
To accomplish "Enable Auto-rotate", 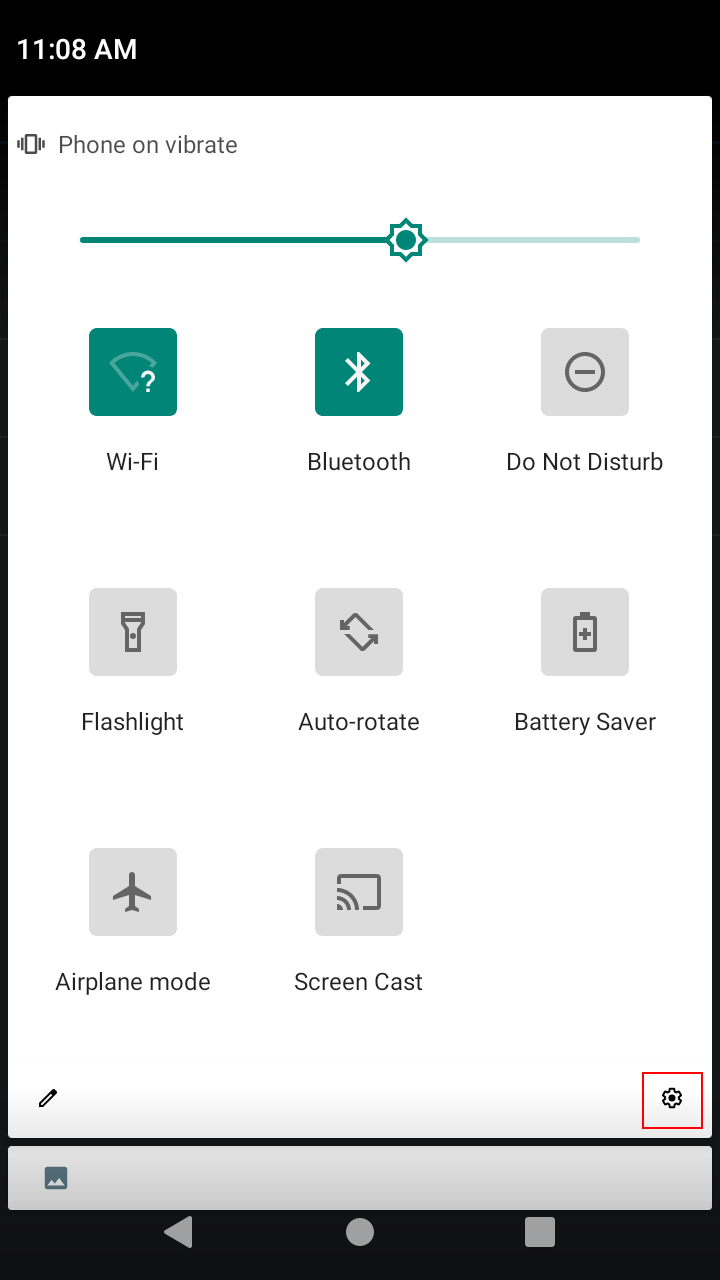I will [x=358, y=632].
